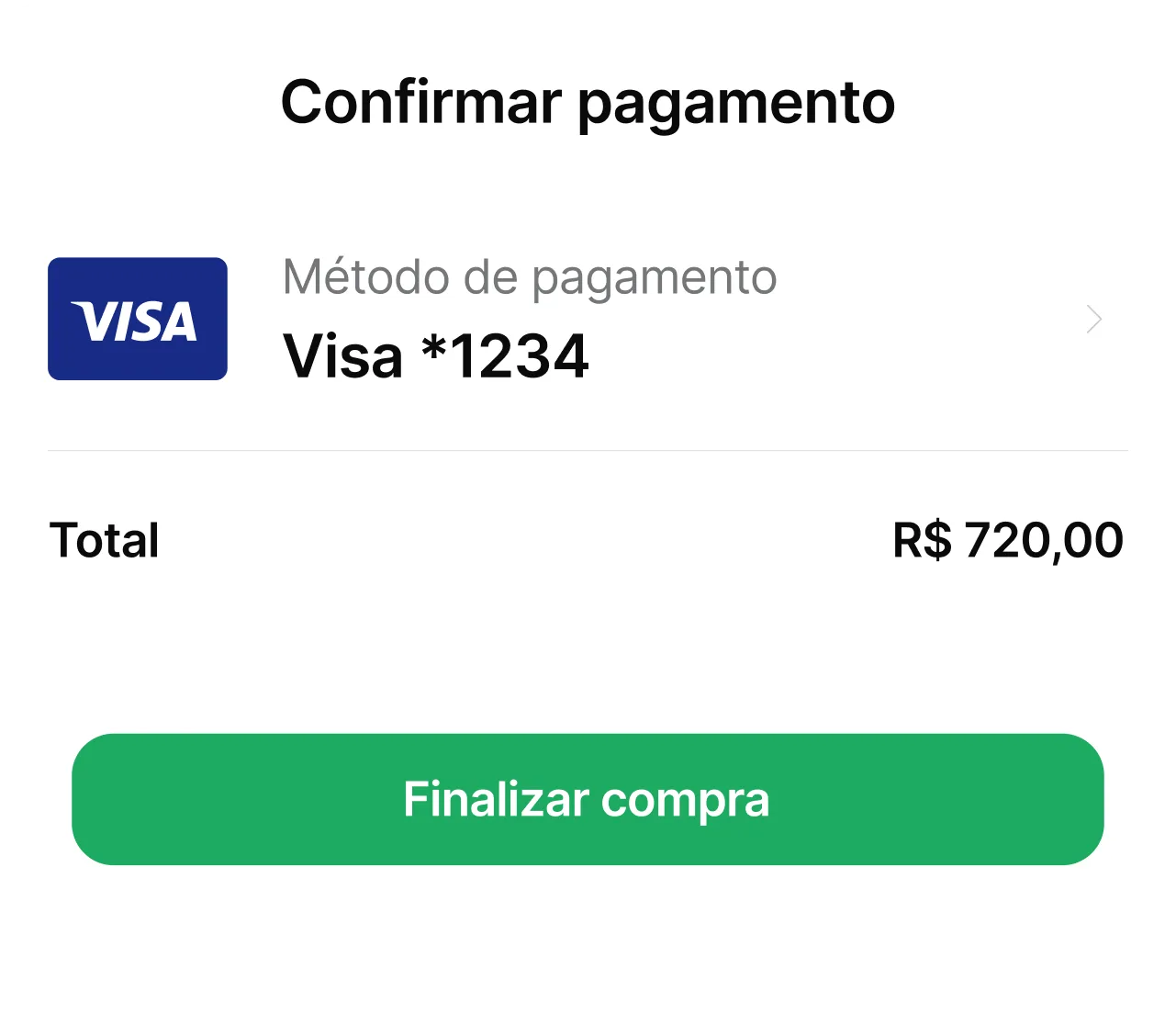This screenshot has width=1176, height=1036.
Task: Tap the Finalizar compra button
Action: click(x=588, y=799)
